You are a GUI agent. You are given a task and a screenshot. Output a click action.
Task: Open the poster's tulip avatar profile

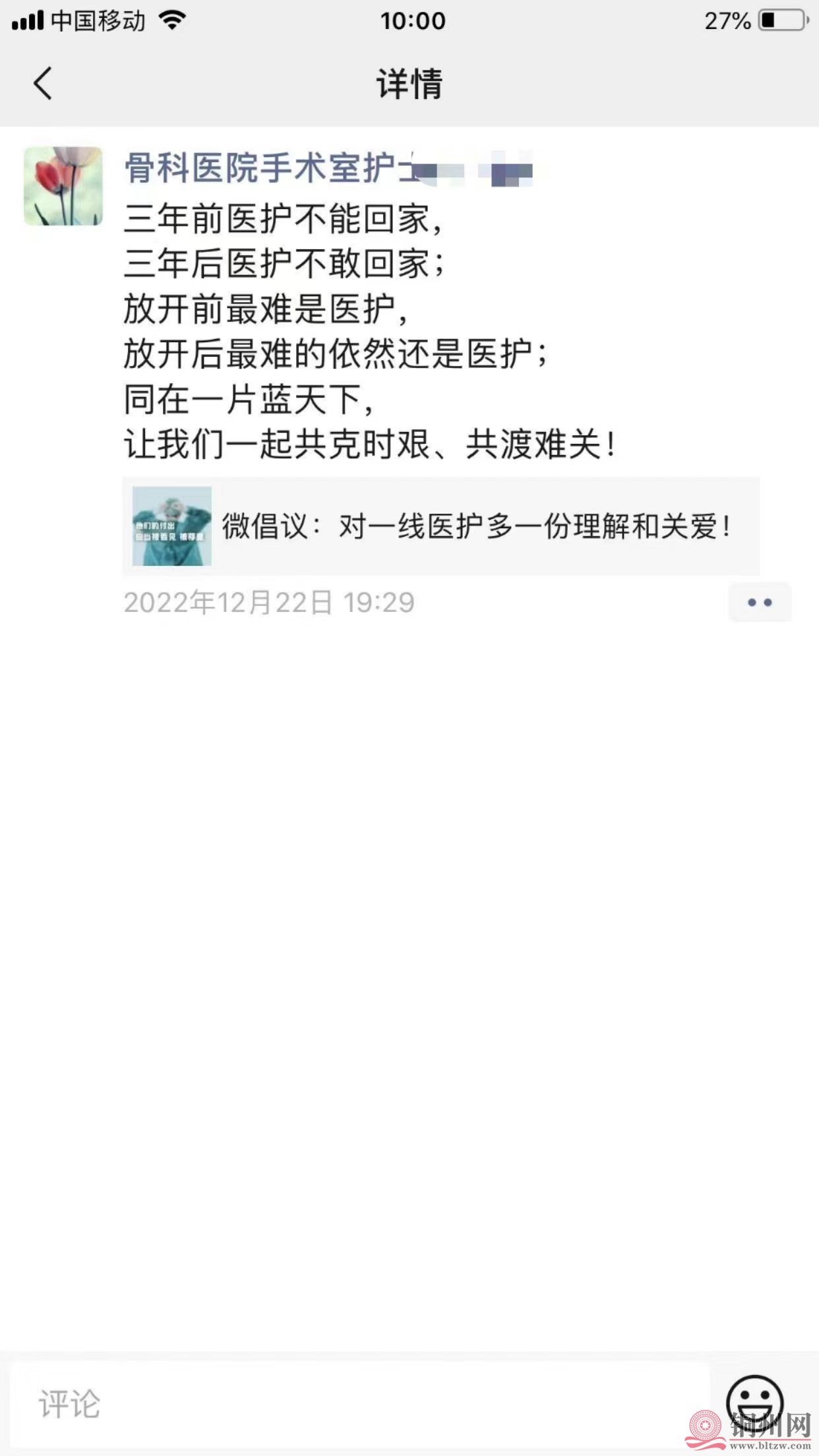point(63,186)
